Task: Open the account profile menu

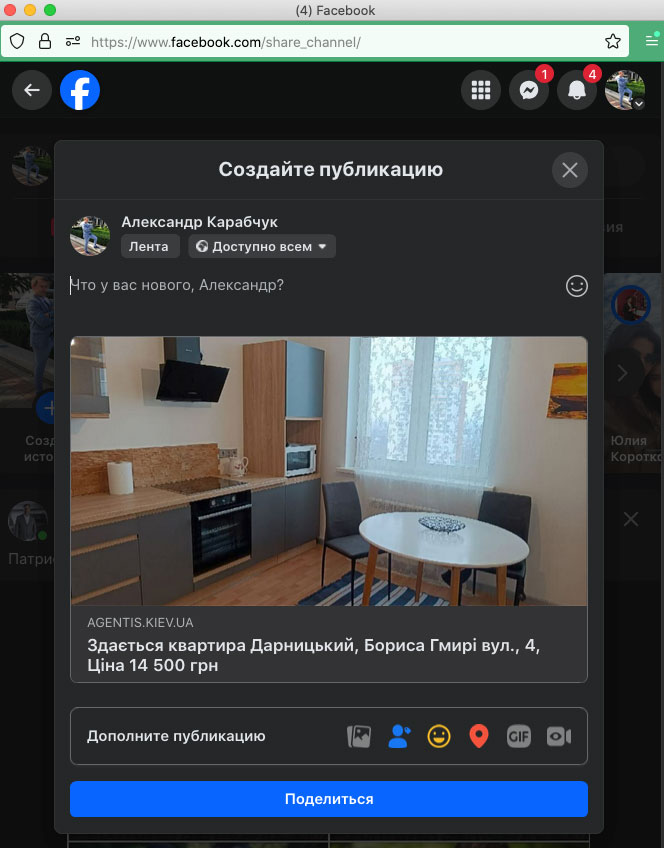Action: [624, 91]
